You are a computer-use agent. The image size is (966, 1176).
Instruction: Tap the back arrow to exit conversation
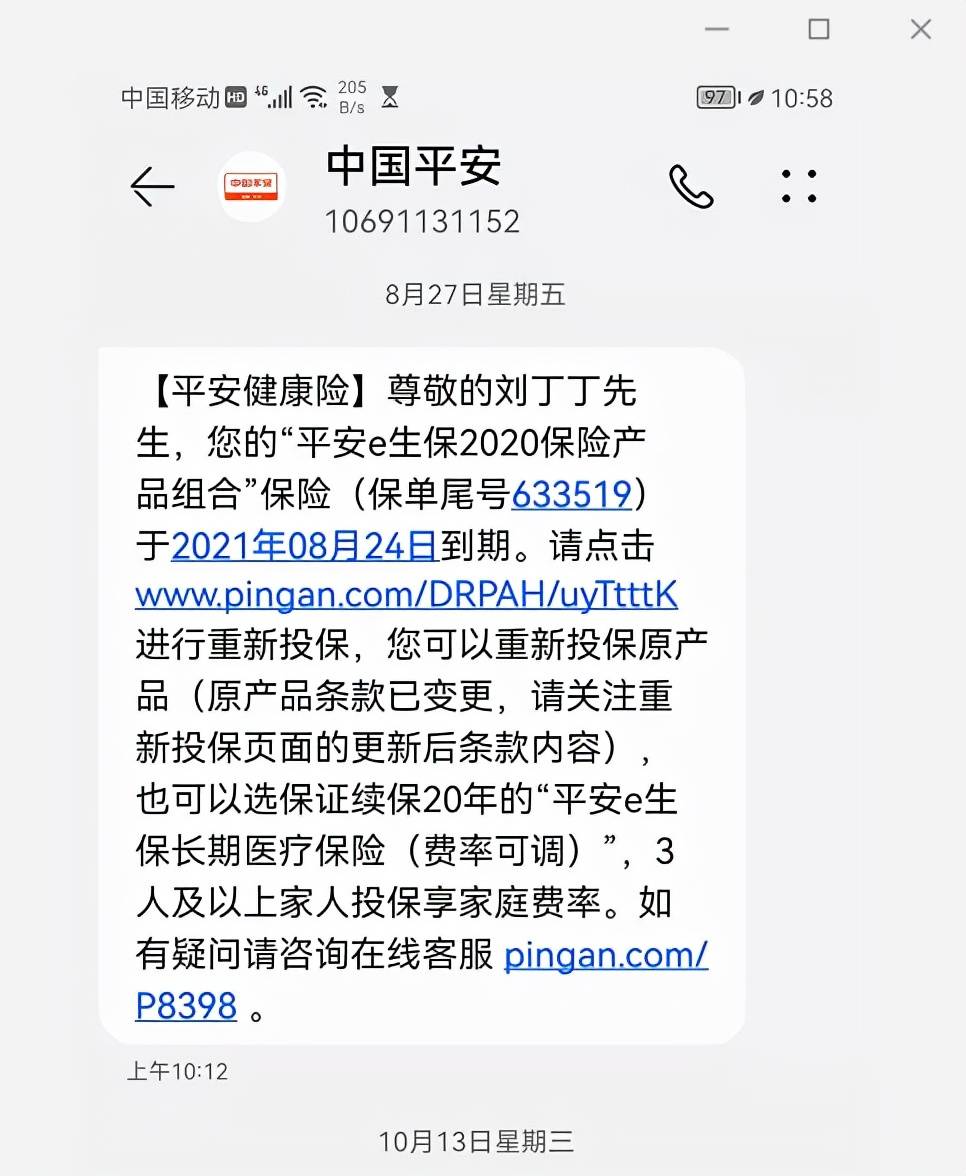pyautogui.click(x=151, y=187)
